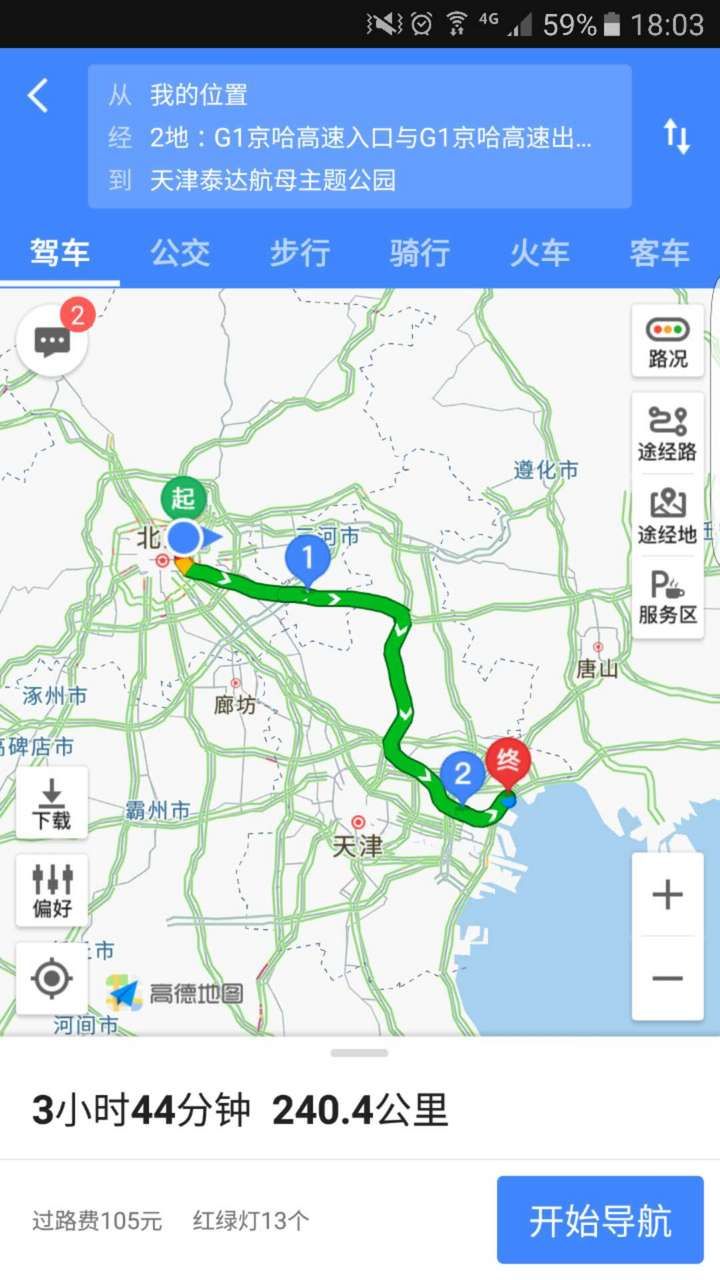Image resolution: width=720 pixels, height=1280 pixels.
Task: Open offline map download via 下载 icon
Action: pyautogui.click(x=51, y=800)
